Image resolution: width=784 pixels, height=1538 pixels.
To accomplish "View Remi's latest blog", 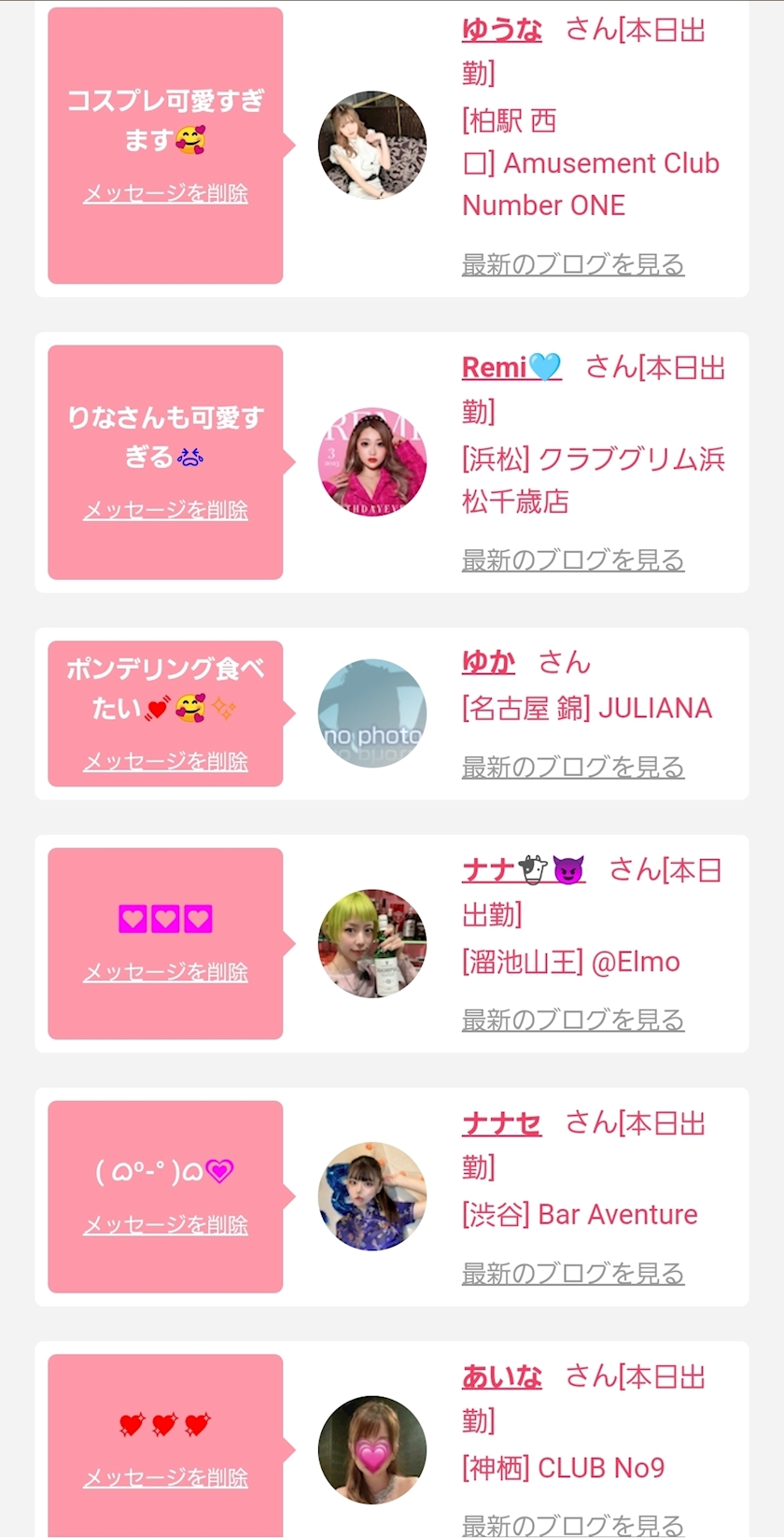I will (572, 560).
